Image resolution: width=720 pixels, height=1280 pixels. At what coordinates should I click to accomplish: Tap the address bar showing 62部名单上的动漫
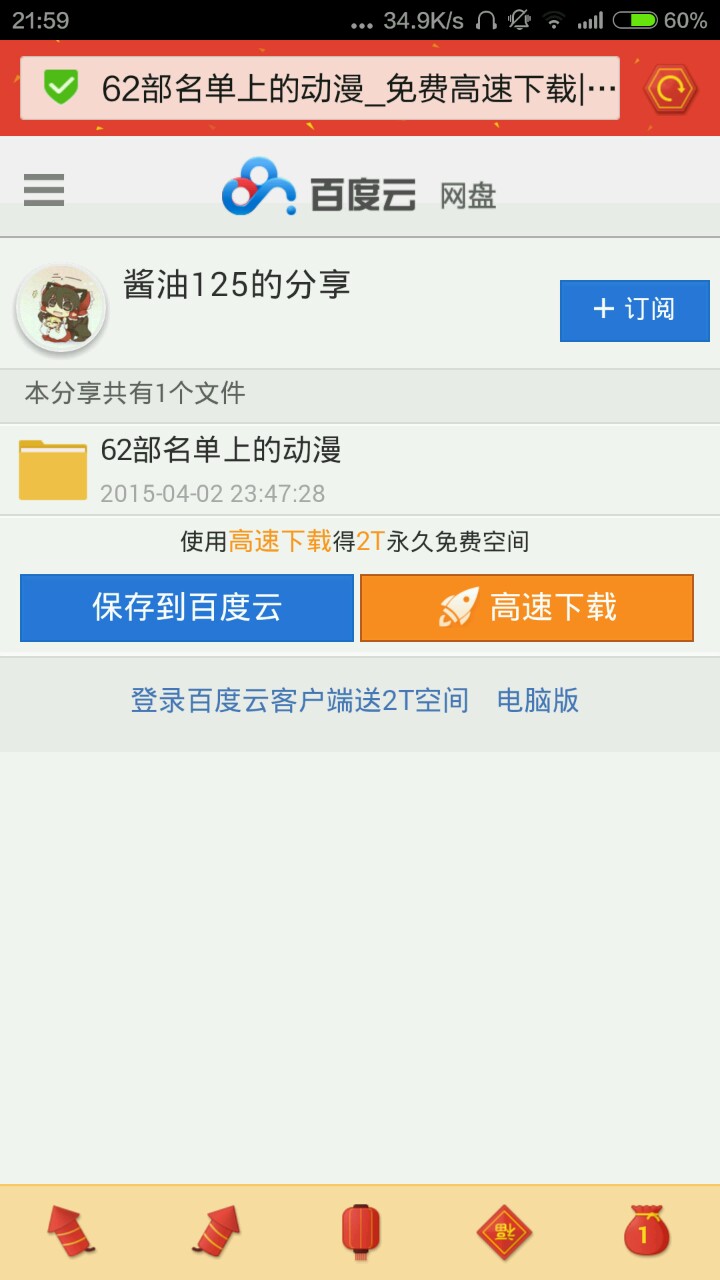click(x=320, y=89)
